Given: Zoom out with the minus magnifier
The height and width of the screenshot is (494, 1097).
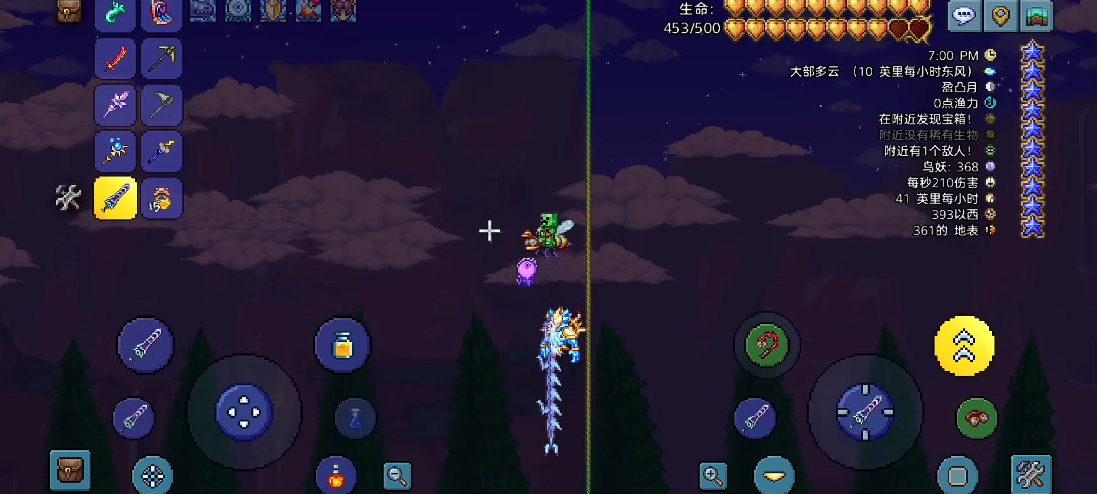Looking at the screenshot, I should [397, 475].
